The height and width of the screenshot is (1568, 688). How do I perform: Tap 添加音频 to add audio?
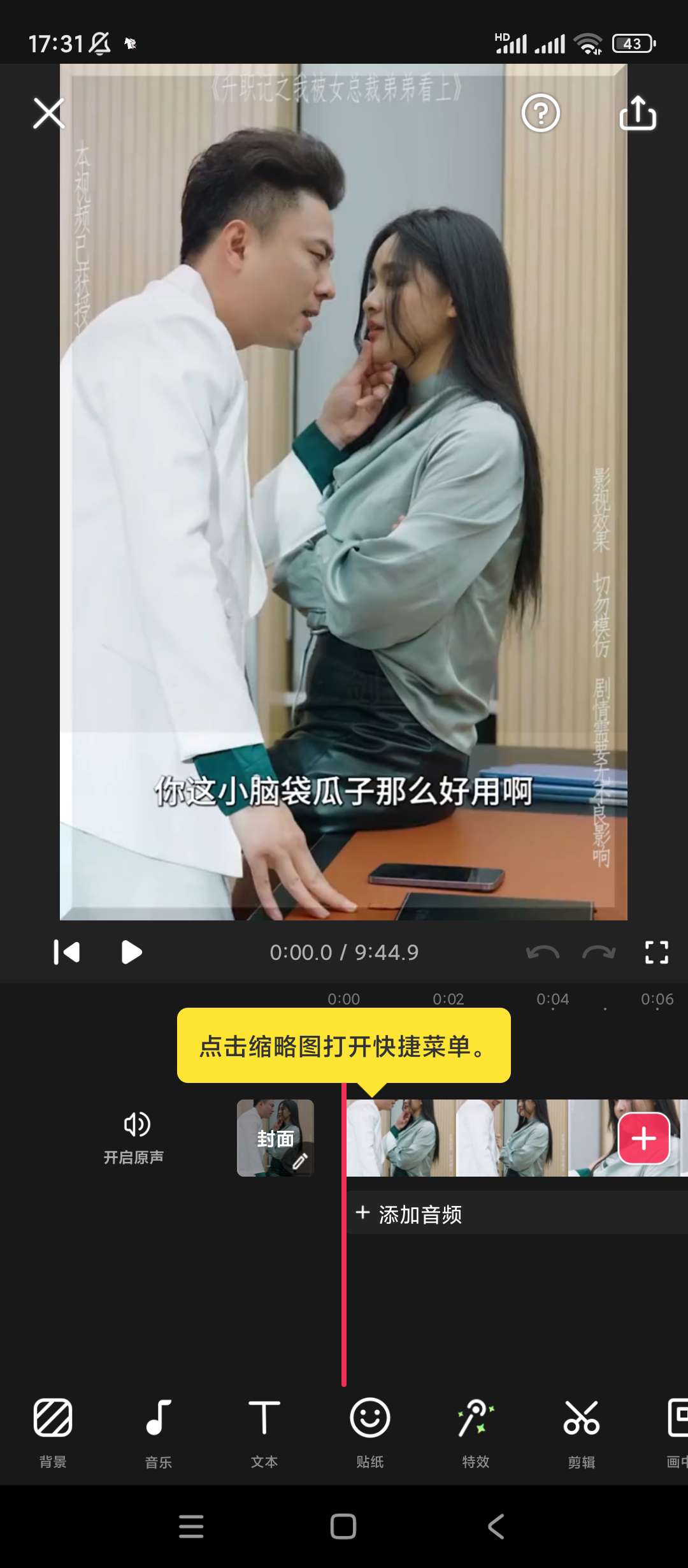pyautogui.click(x=409, y=1214)
